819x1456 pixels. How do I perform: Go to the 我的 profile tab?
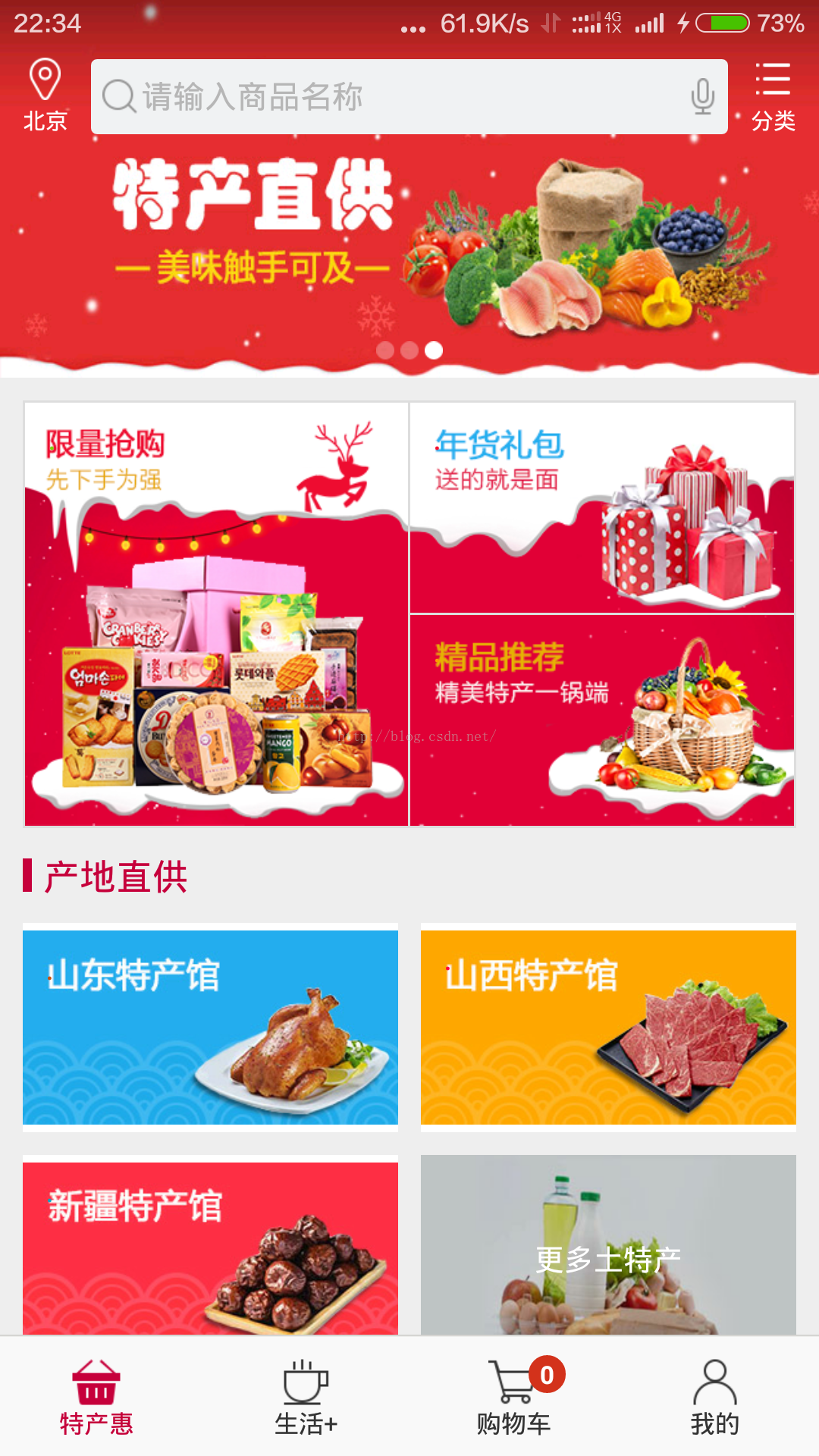tap(714, 1398)
